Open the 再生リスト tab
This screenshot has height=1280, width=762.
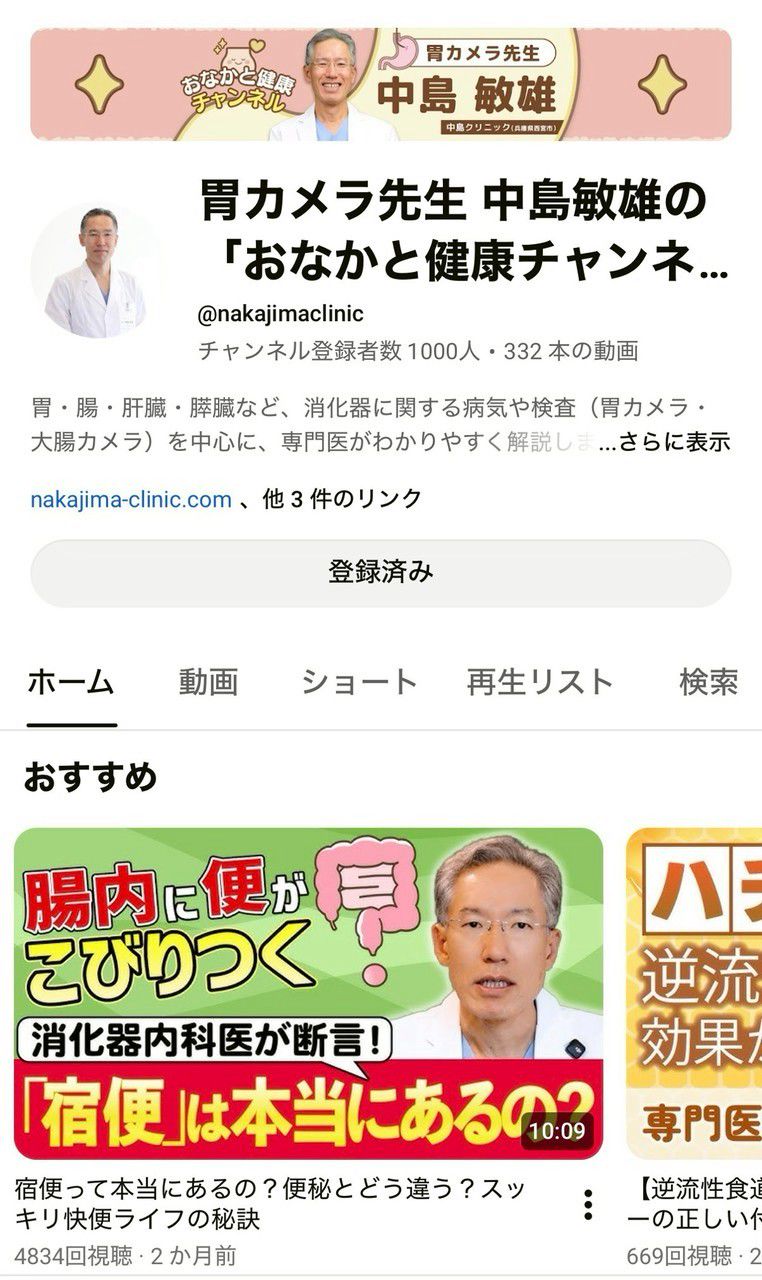539,683
